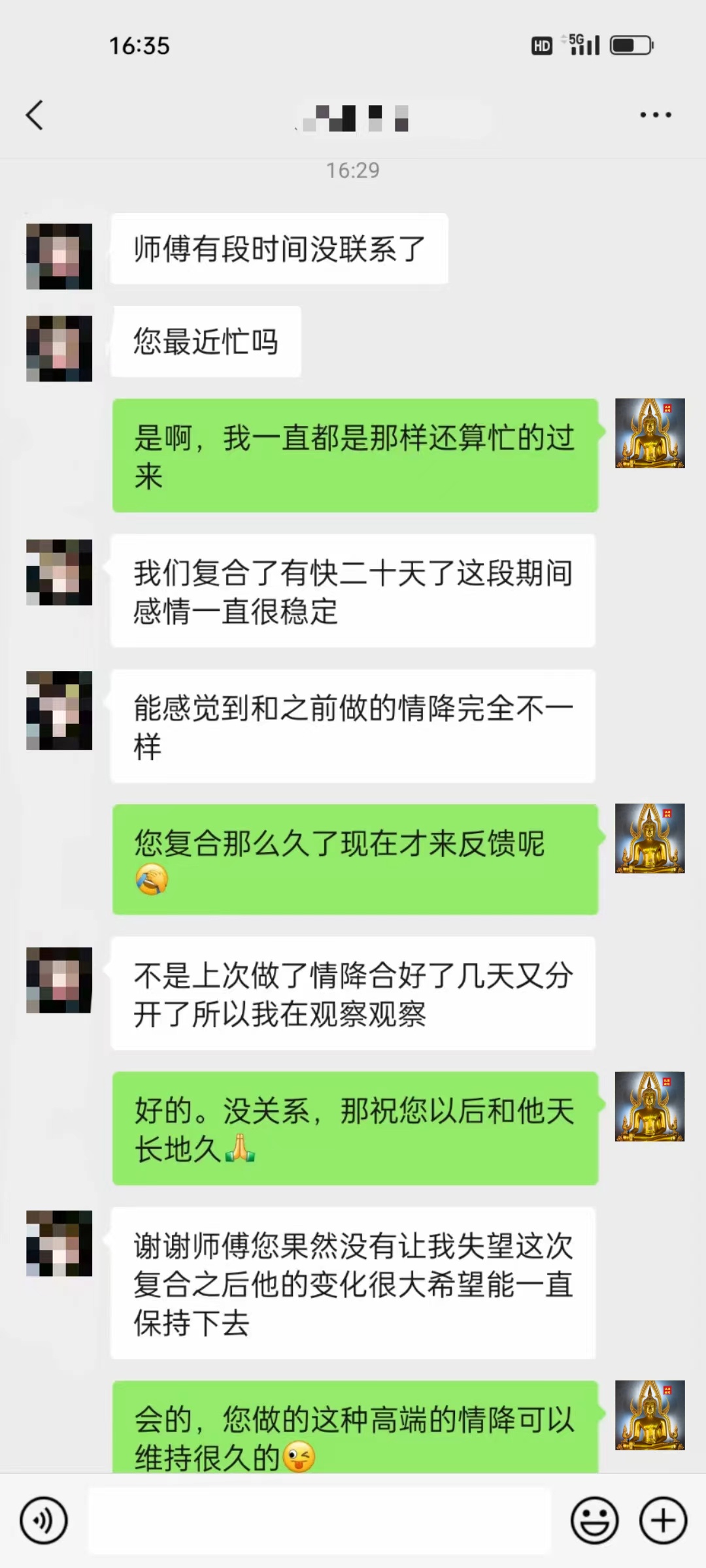706x1568 pixels.
Task: Open the emoji picker
Action: pos(595,1520)
